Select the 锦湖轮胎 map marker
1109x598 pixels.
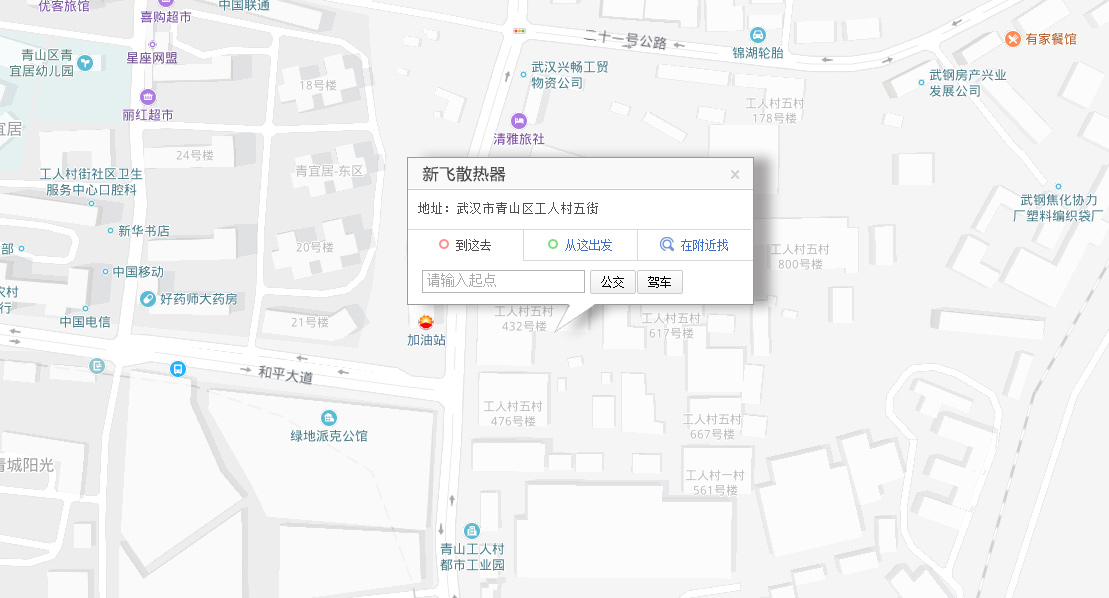tap(758, 34)
